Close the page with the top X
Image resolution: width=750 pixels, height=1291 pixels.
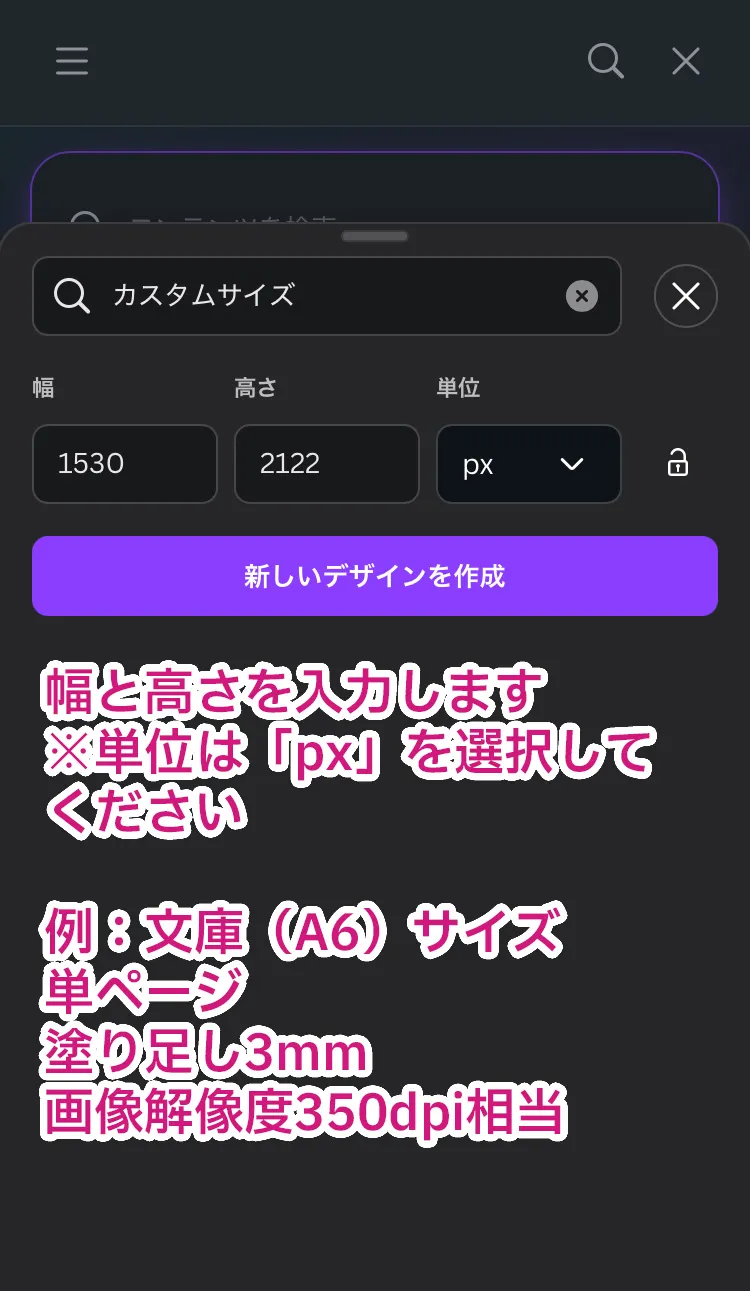(x=686, y=62)
